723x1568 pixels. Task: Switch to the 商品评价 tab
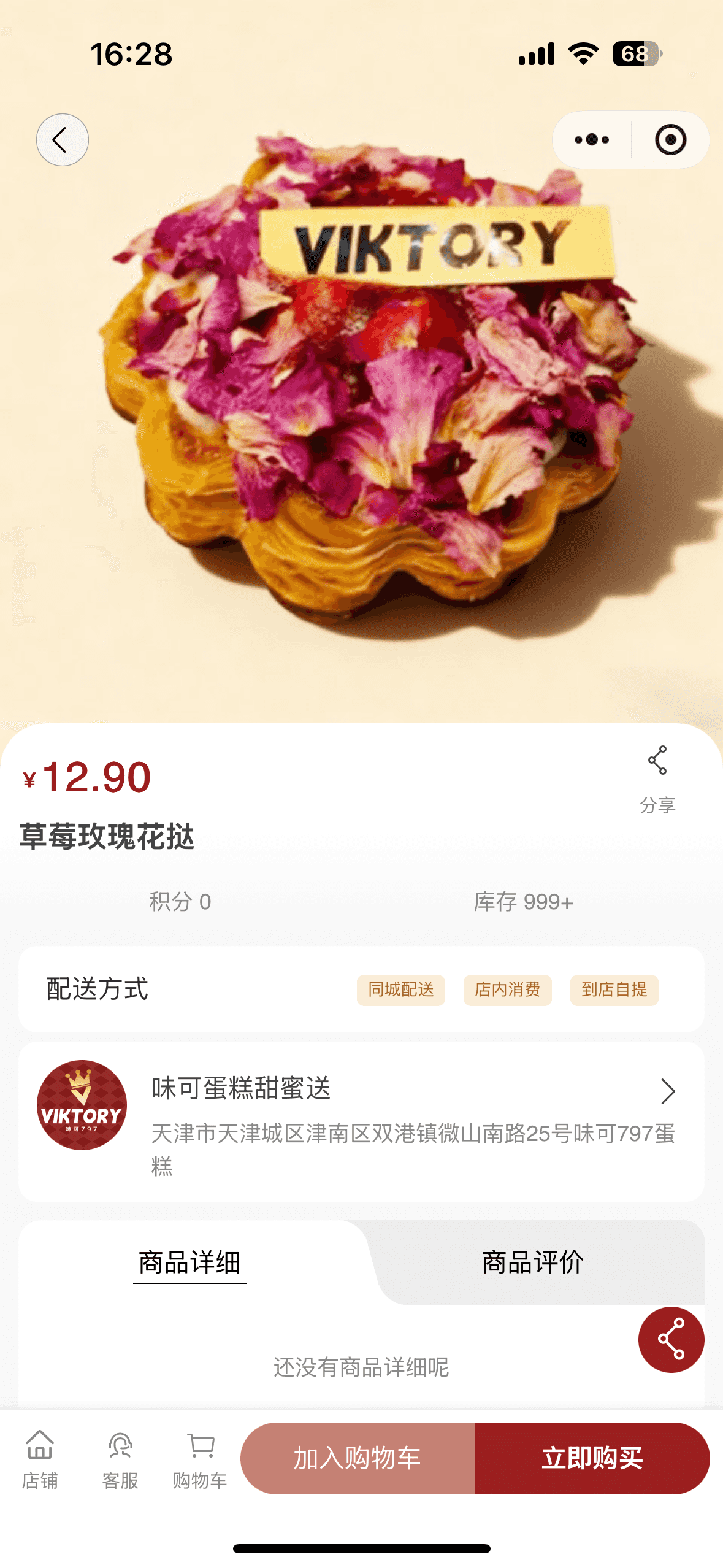point(532,1262)
